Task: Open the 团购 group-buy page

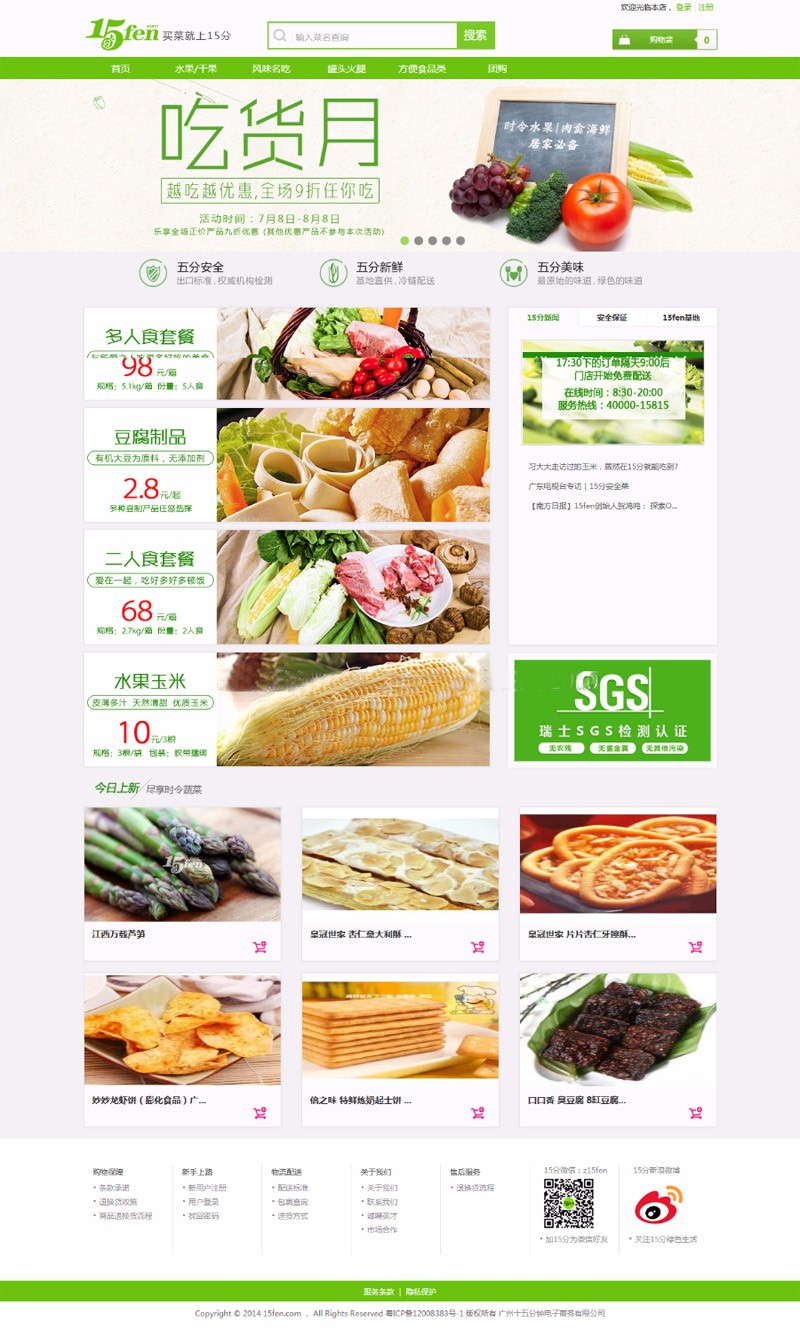Action: tap(497, 69)
